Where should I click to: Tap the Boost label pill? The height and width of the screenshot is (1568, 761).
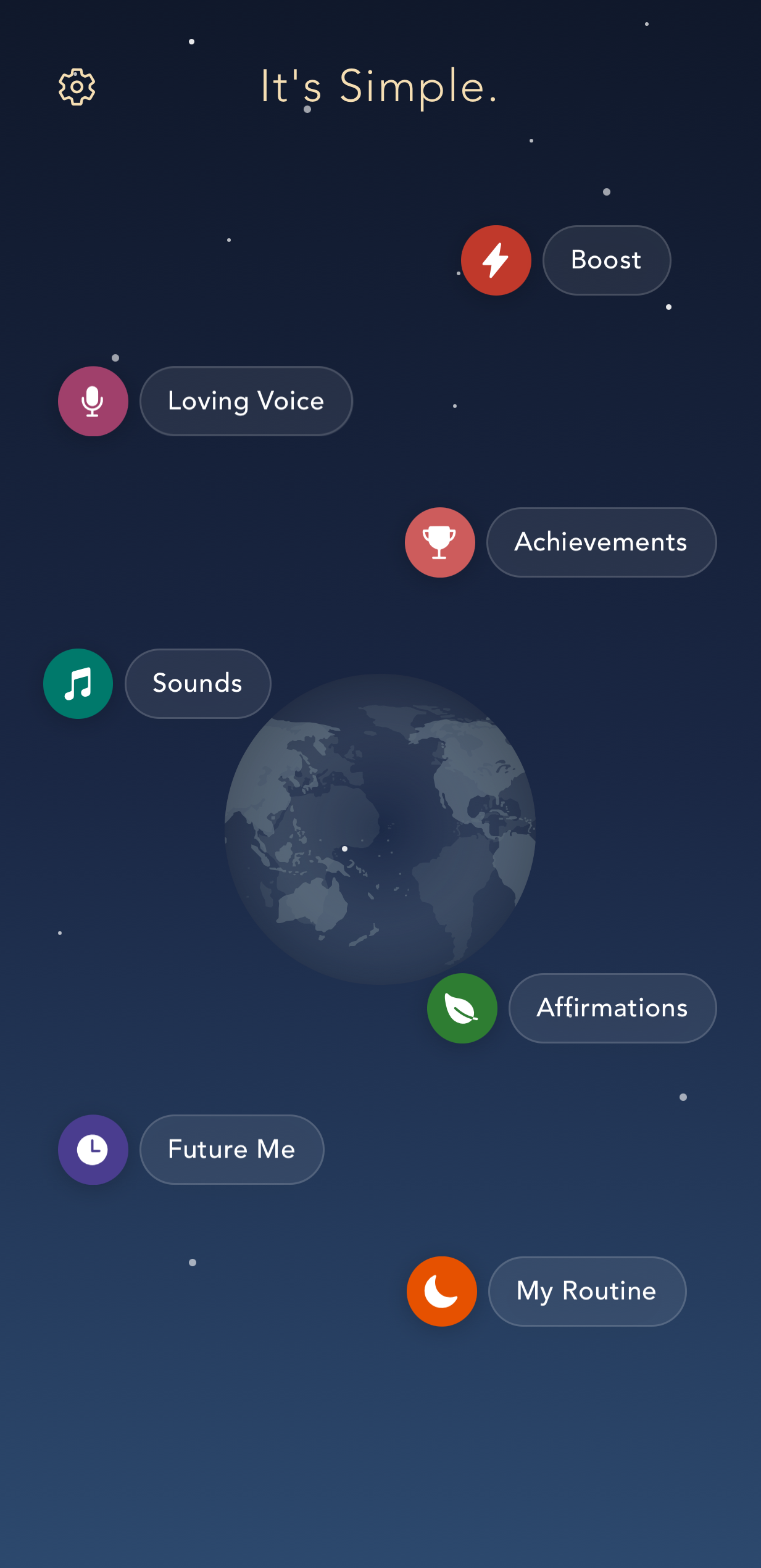point(606,260)
